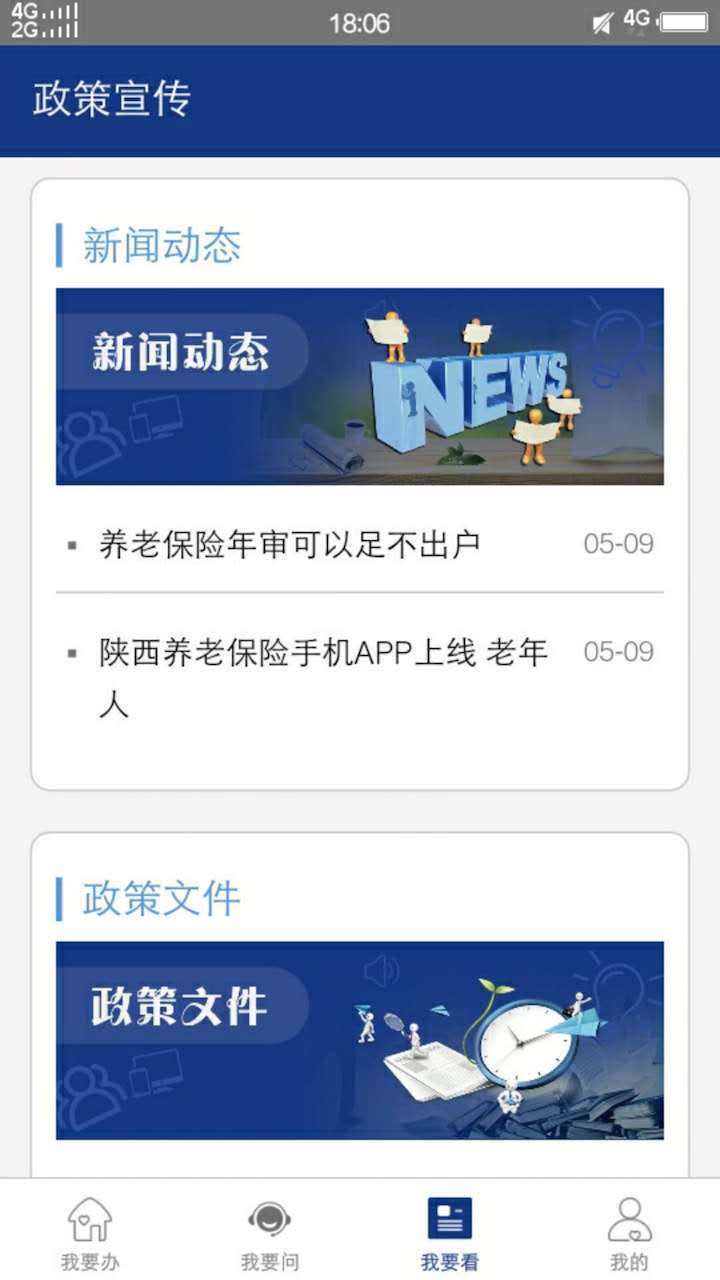The image size is (720, 1280).
Task: Tap the 政策文件 section title
Action: point(162,898)
